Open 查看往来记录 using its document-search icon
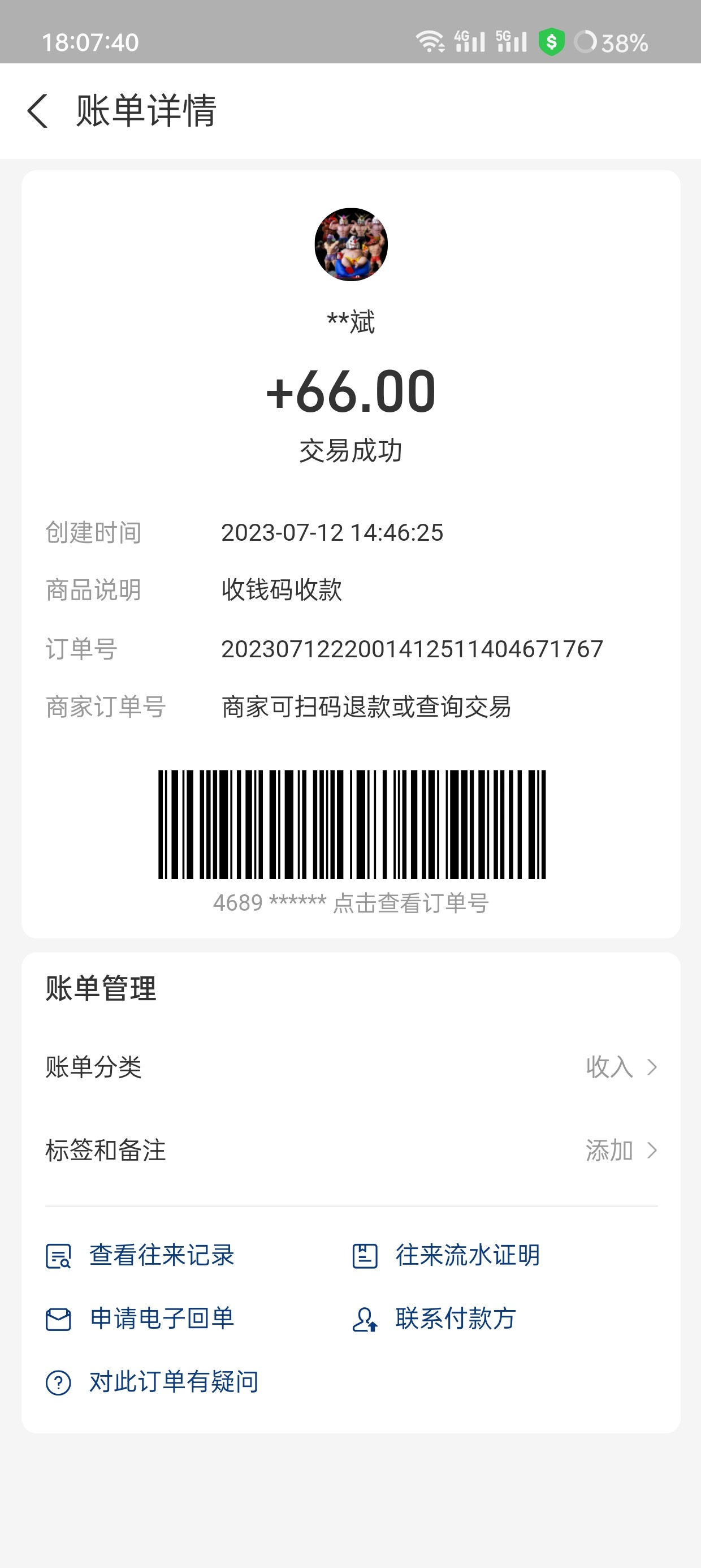This screenshot has height=1568, width=701. (58, 1255)
